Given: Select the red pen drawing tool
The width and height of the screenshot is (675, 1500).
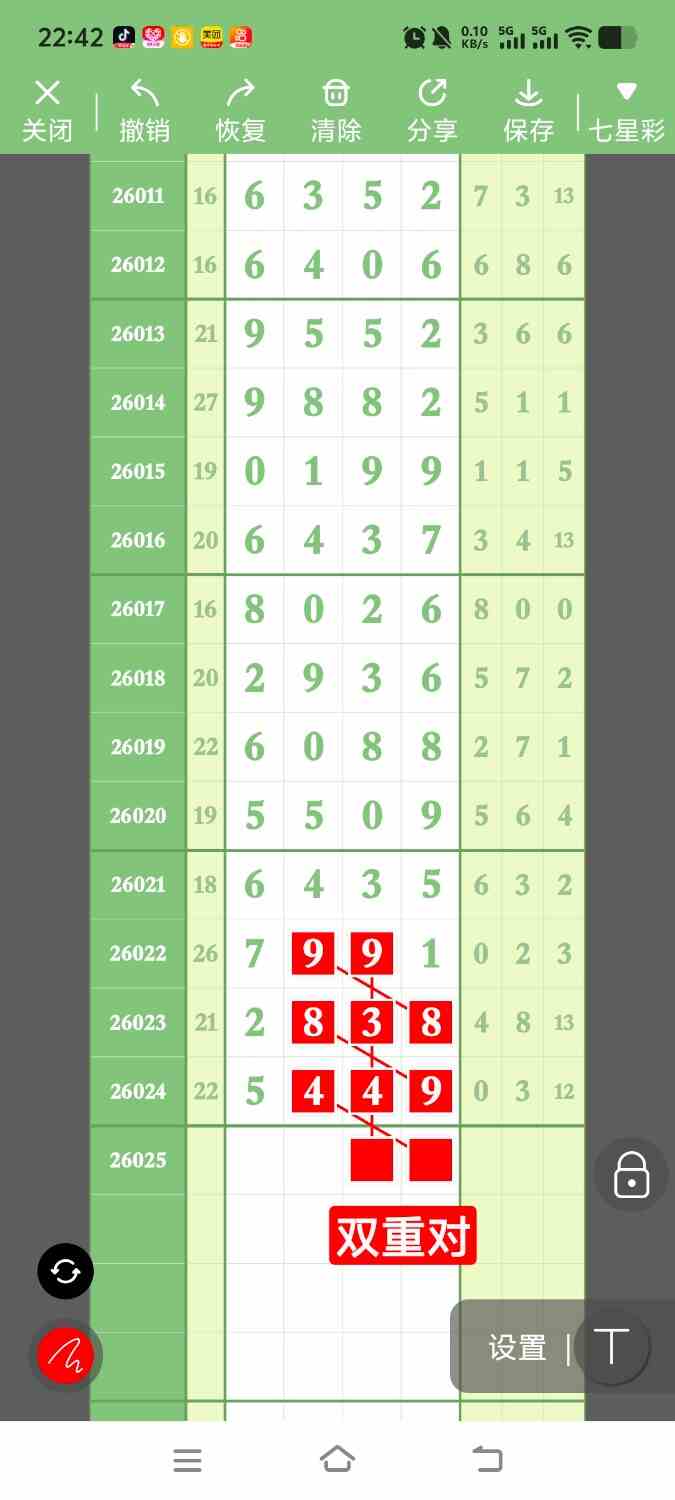Looking at the screenshot, I should point(65,1356).
